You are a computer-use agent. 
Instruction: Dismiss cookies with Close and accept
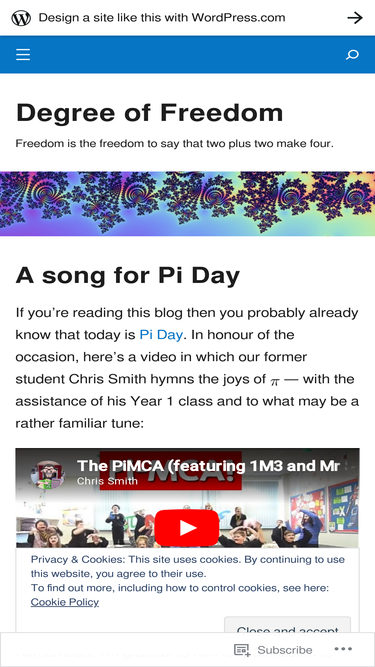(x=287, y=625)
